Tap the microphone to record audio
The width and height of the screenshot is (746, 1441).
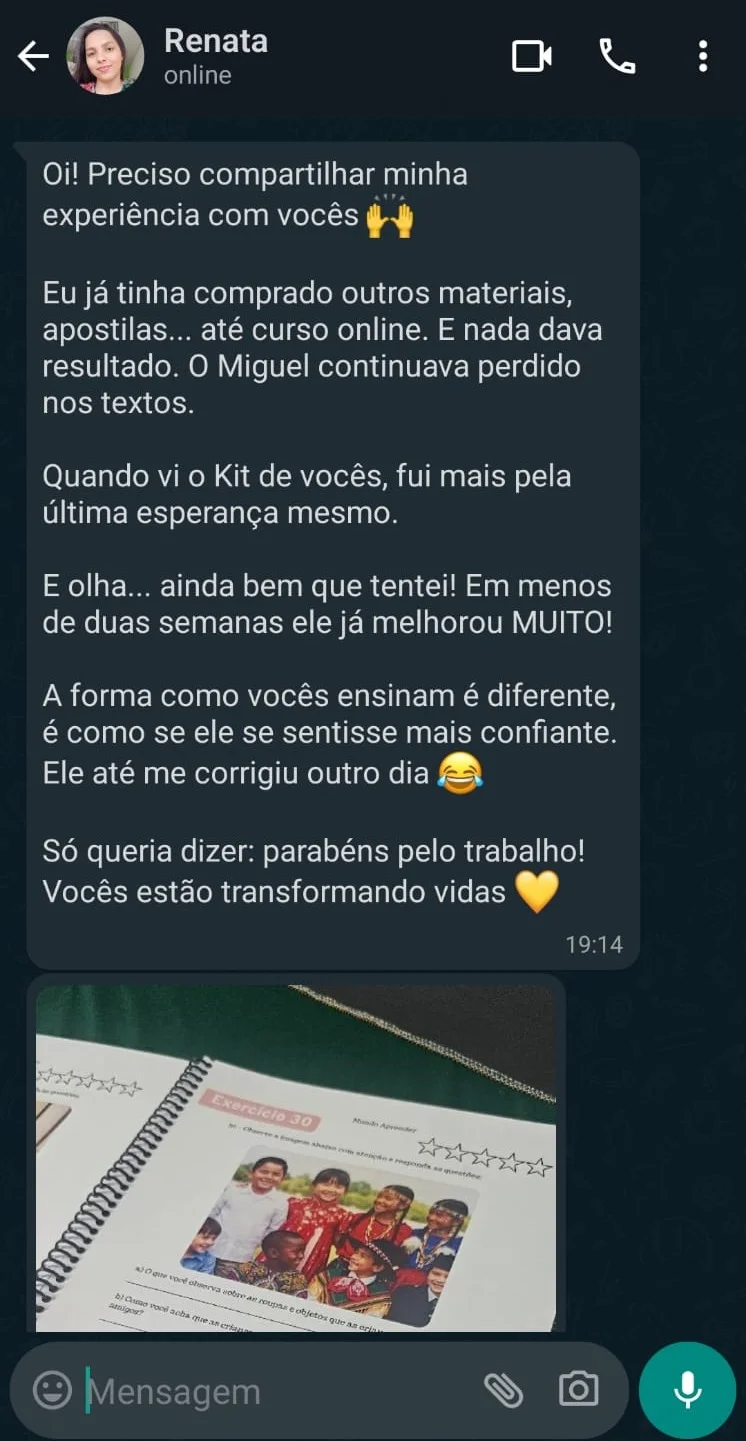pos(687,1390)
